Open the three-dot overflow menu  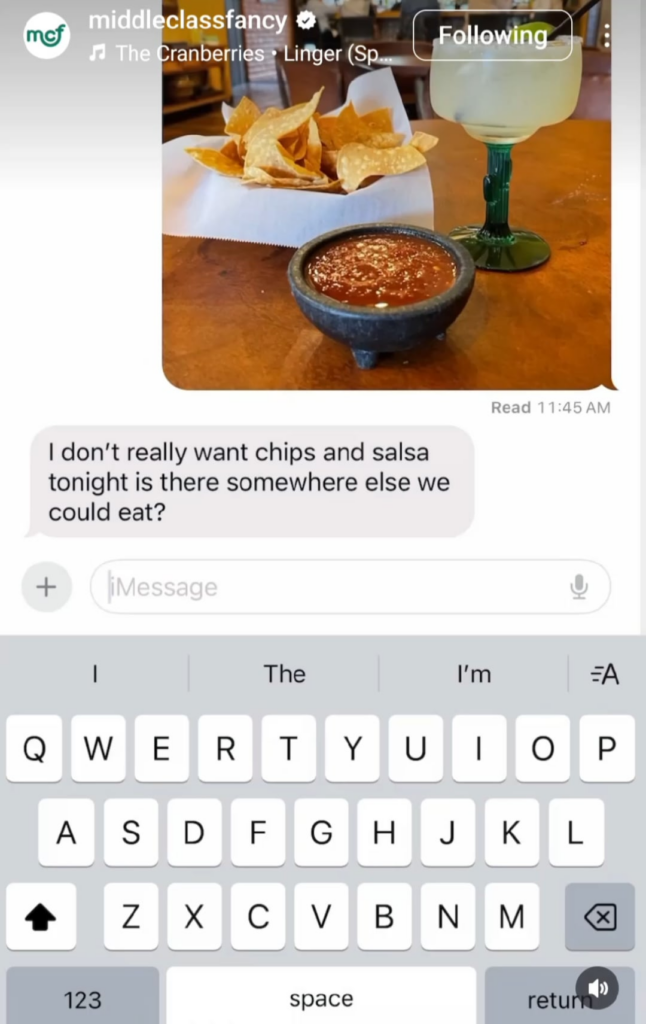pyautogui.click(x=607, y=36)
